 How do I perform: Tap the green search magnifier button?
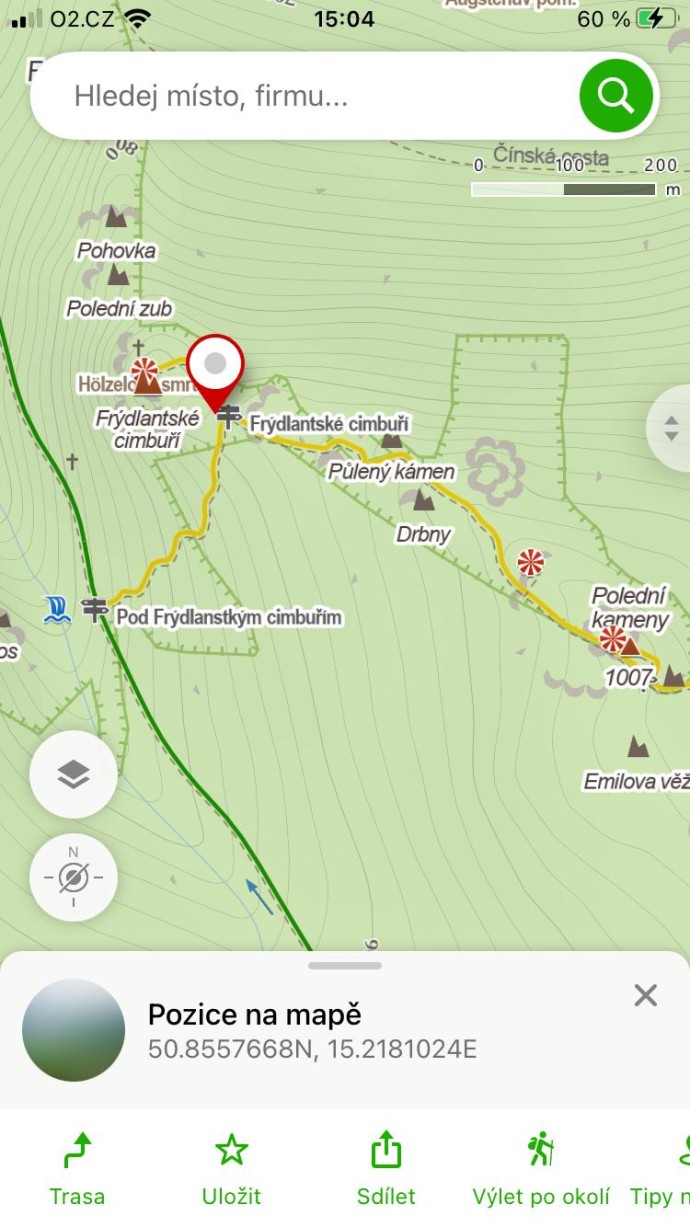(615, 97)
